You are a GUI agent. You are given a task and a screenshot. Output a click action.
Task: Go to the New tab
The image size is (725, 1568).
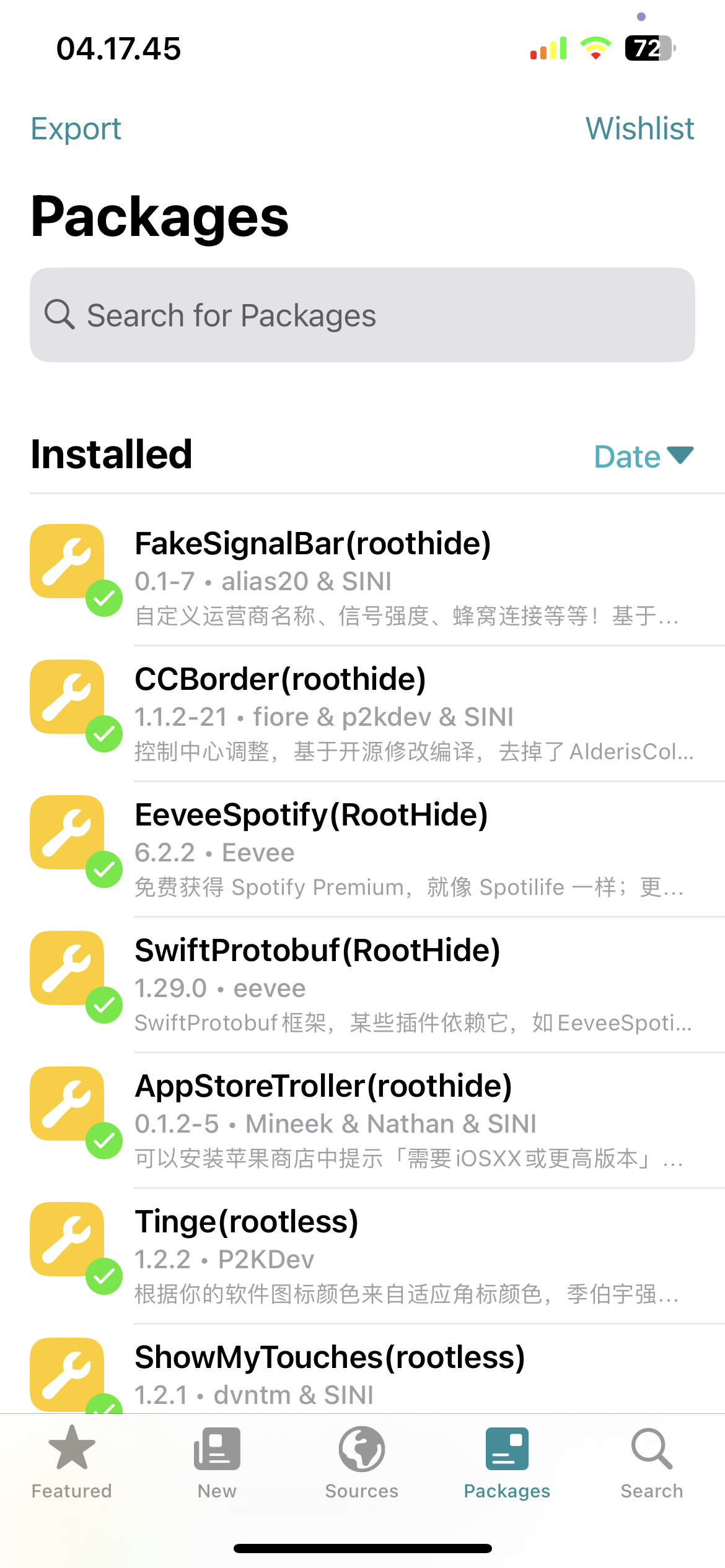point(217,1461)
